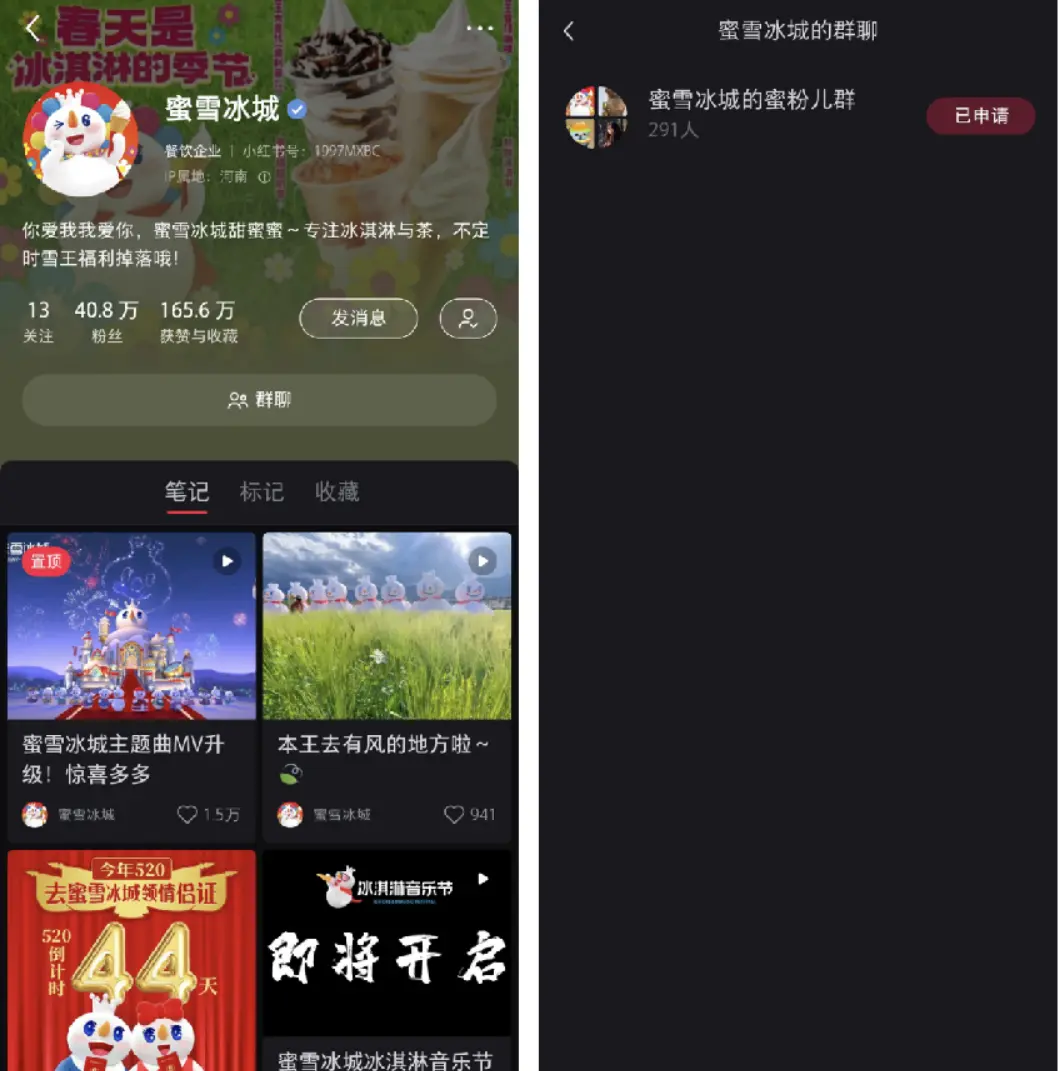Open the 本王去有风的地方啦 note

click(387, 626)
